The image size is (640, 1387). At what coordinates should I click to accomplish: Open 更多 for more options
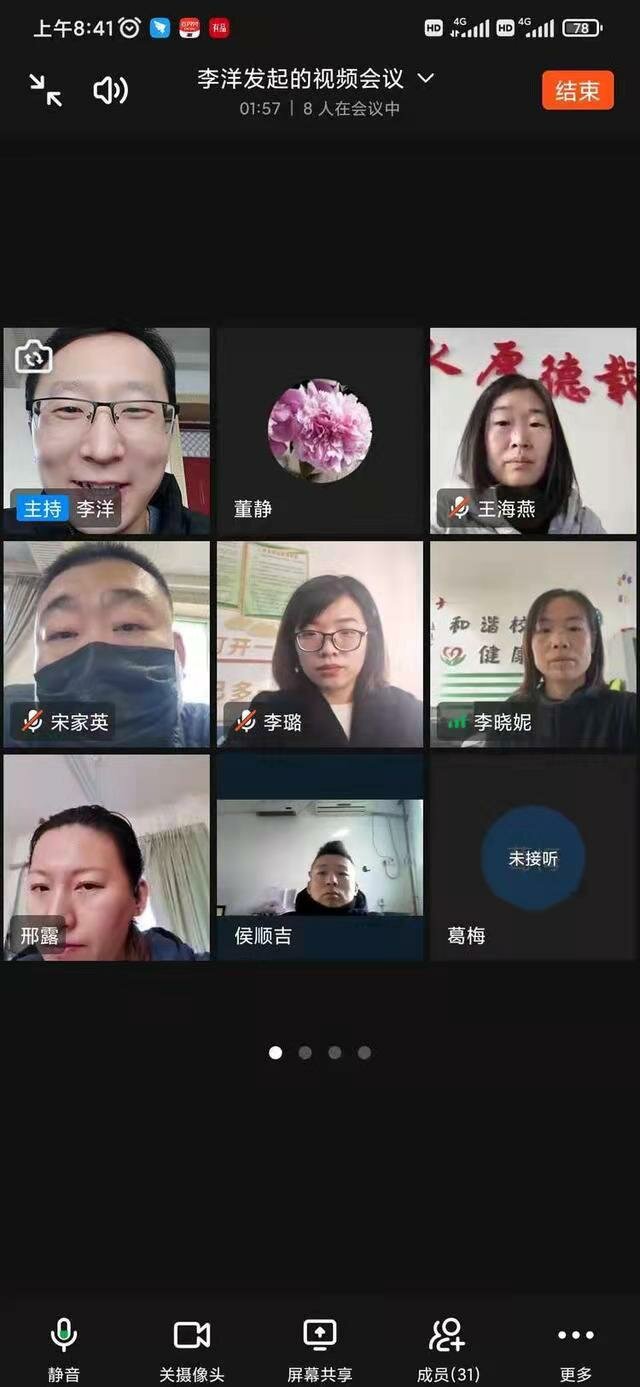(x=576, y=1348)
